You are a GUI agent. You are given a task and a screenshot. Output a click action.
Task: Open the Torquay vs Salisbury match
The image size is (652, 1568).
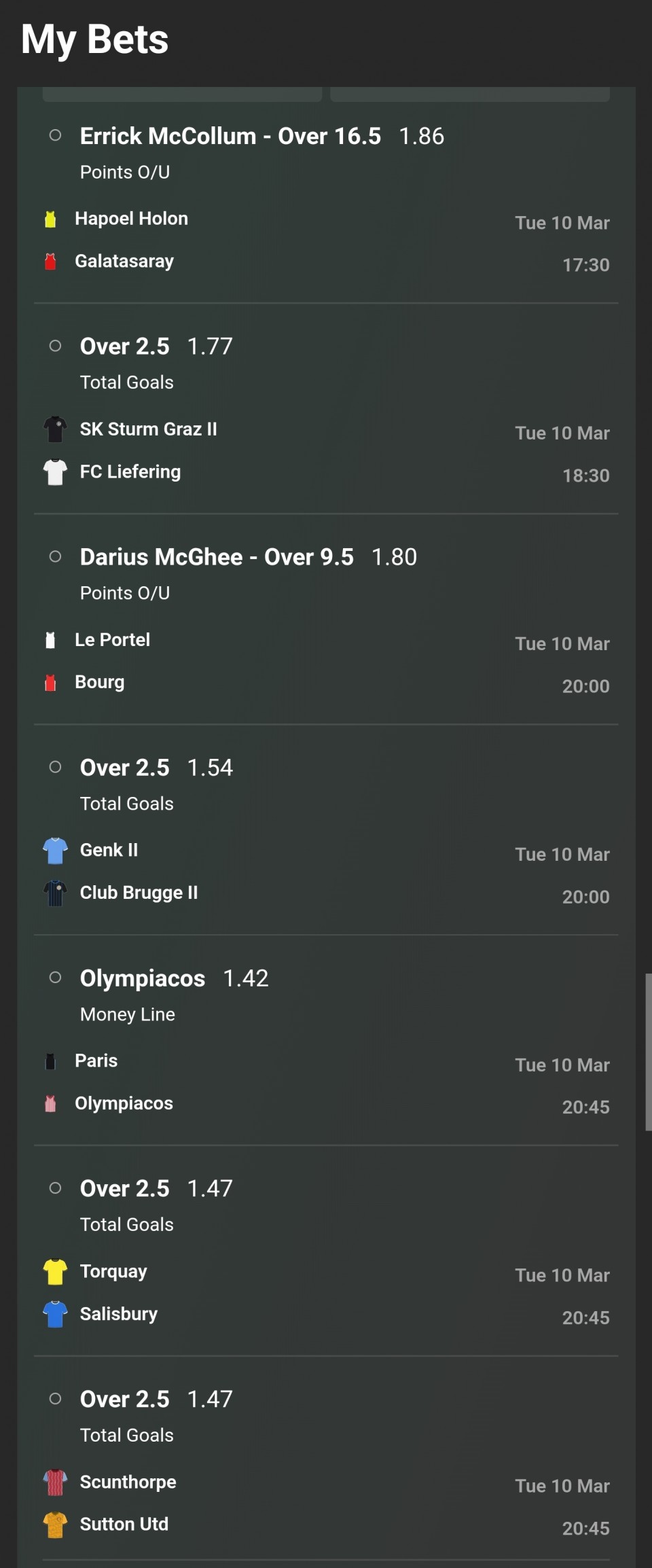[x=326, y=1293]
